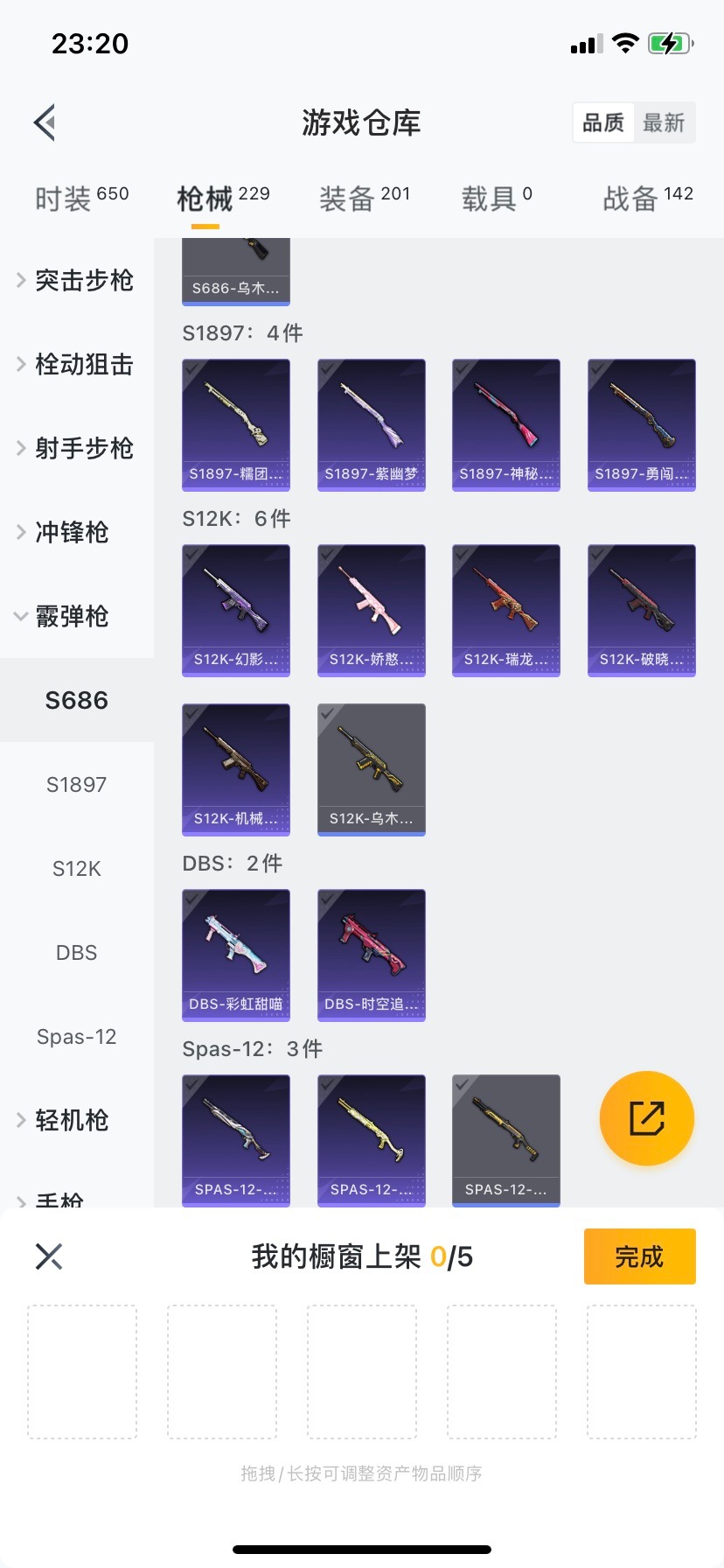Select the DBS-彩虹甜喵 skin
Viewport: 724px width, 1568px height.
pos(236,955)
